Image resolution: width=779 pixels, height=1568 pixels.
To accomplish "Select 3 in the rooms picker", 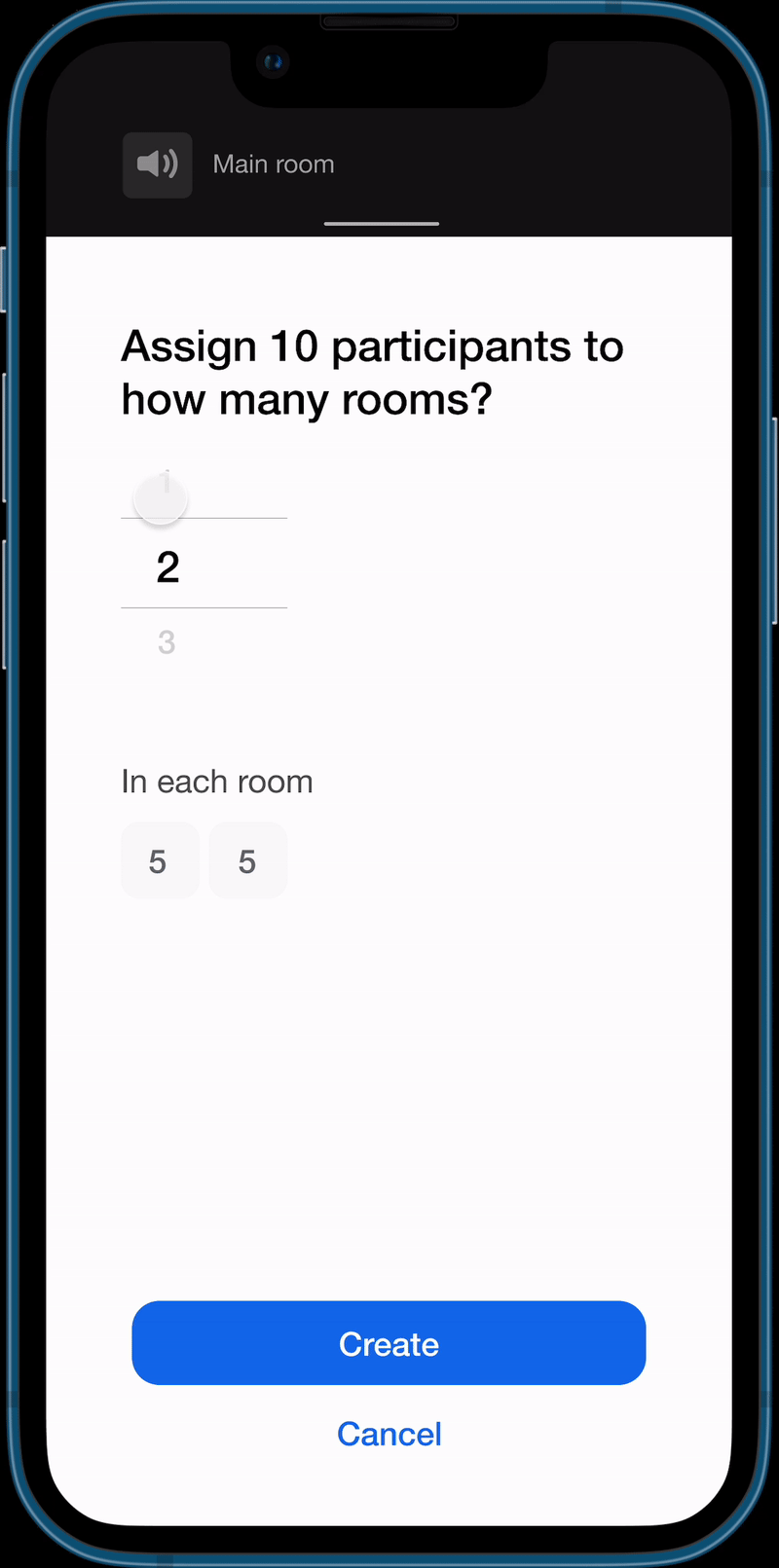I will tap(167, 642).
